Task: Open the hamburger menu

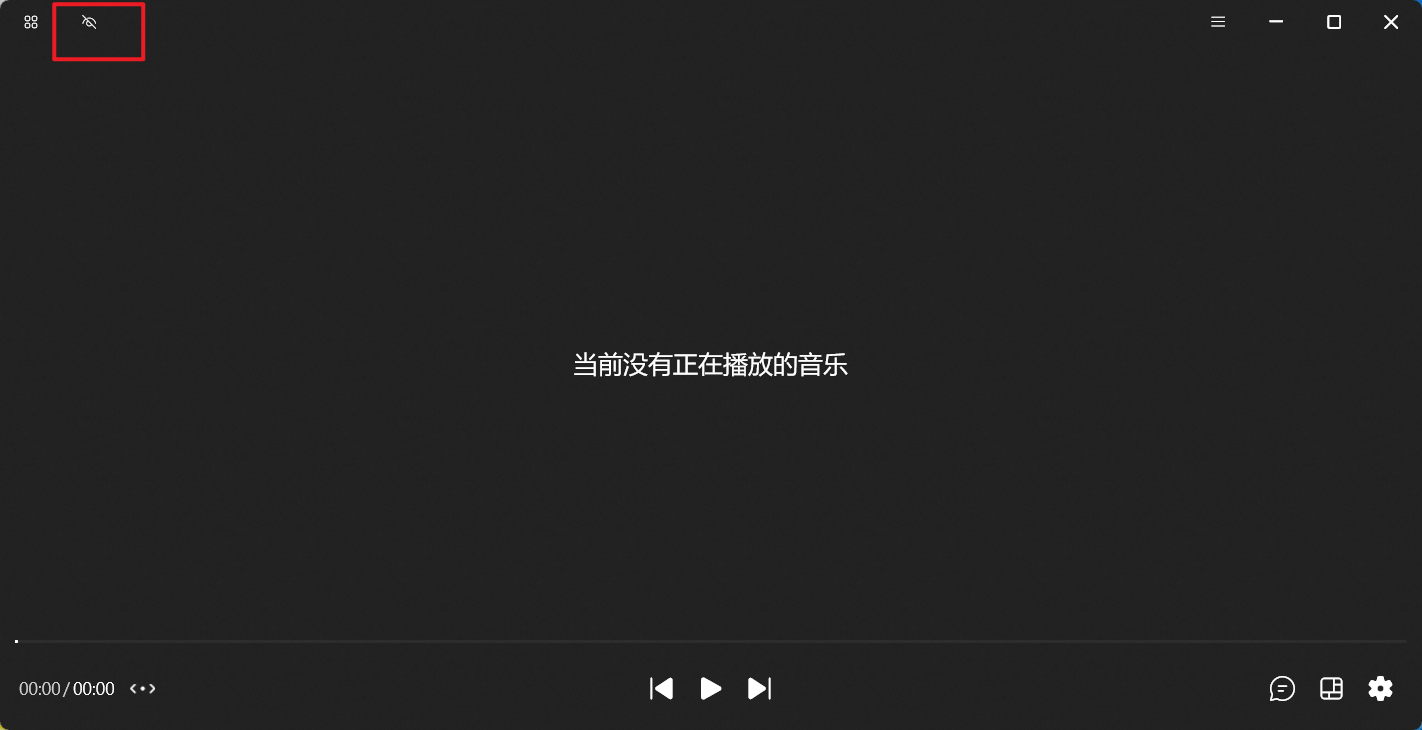Action: point(1218,22)
